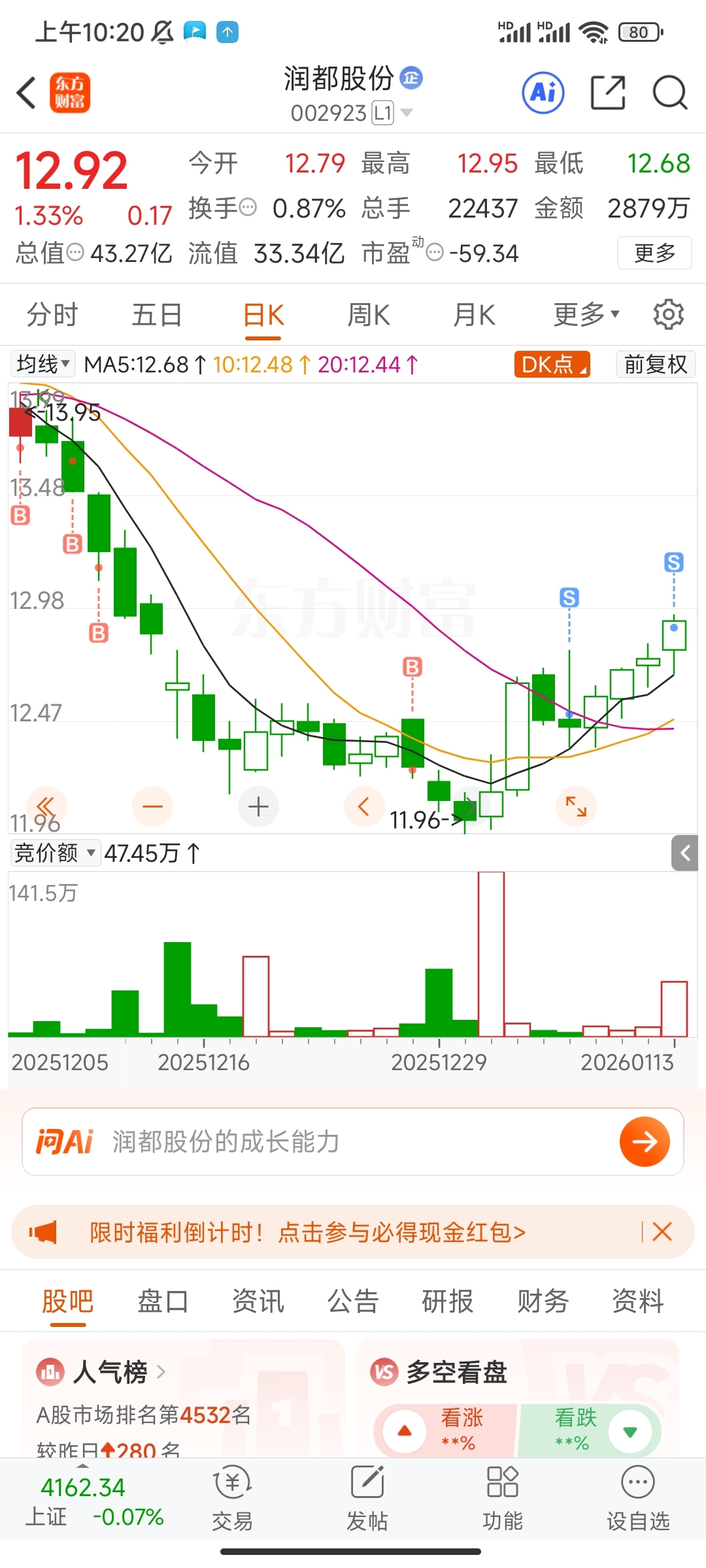706x1568 pixels.
Task: Expand the 更多 chart period dropdown
Action: pos(586,315)
